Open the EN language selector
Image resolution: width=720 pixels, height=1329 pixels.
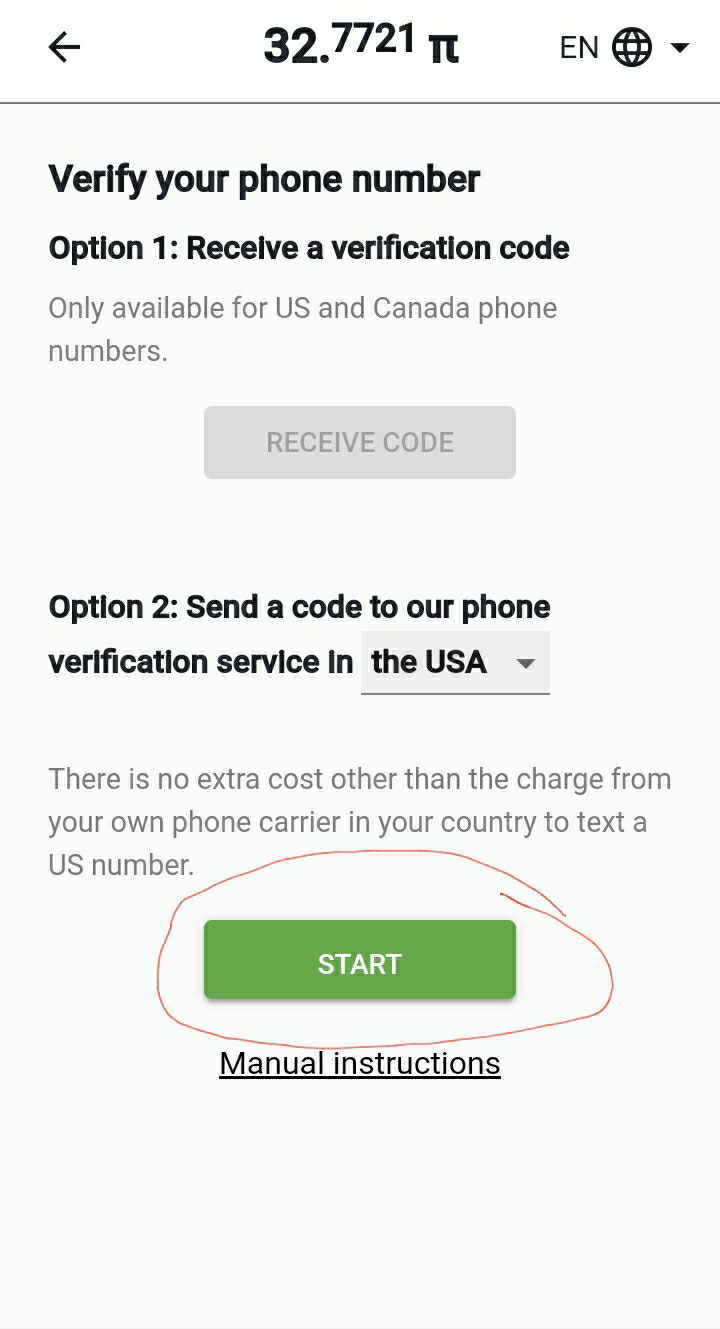(624, 47)
